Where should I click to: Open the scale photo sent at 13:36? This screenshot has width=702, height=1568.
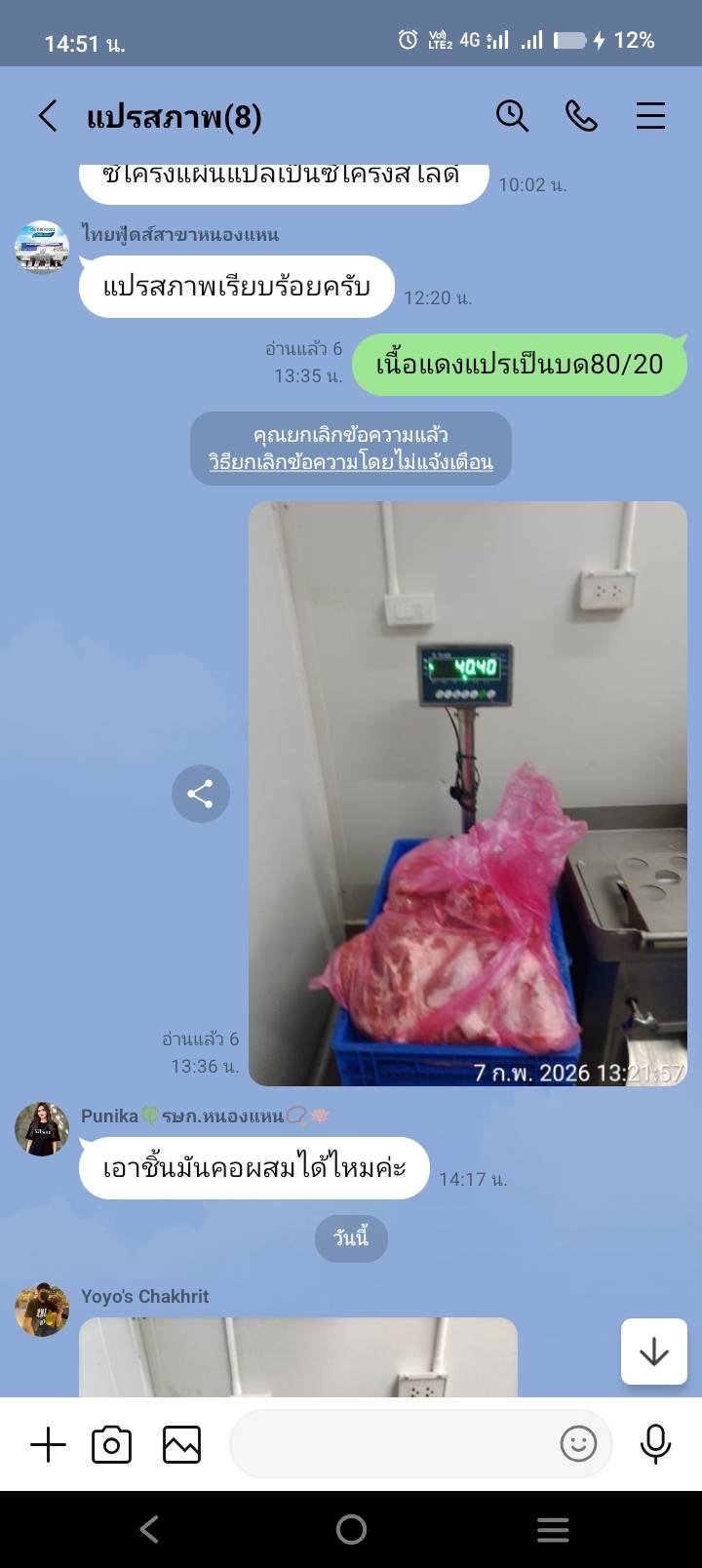click(x=468, y=793)
